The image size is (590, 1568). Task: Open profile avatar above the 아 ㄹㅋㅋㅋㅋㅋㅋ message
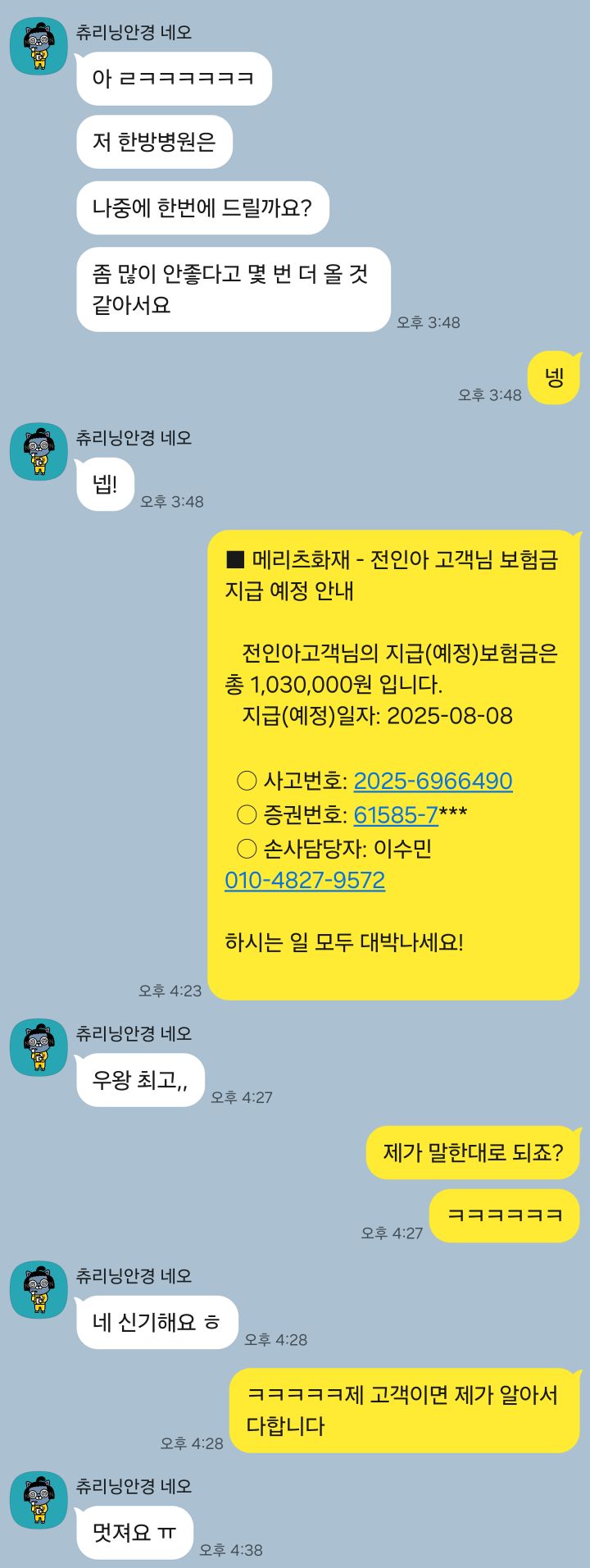[x=39, y=46]
